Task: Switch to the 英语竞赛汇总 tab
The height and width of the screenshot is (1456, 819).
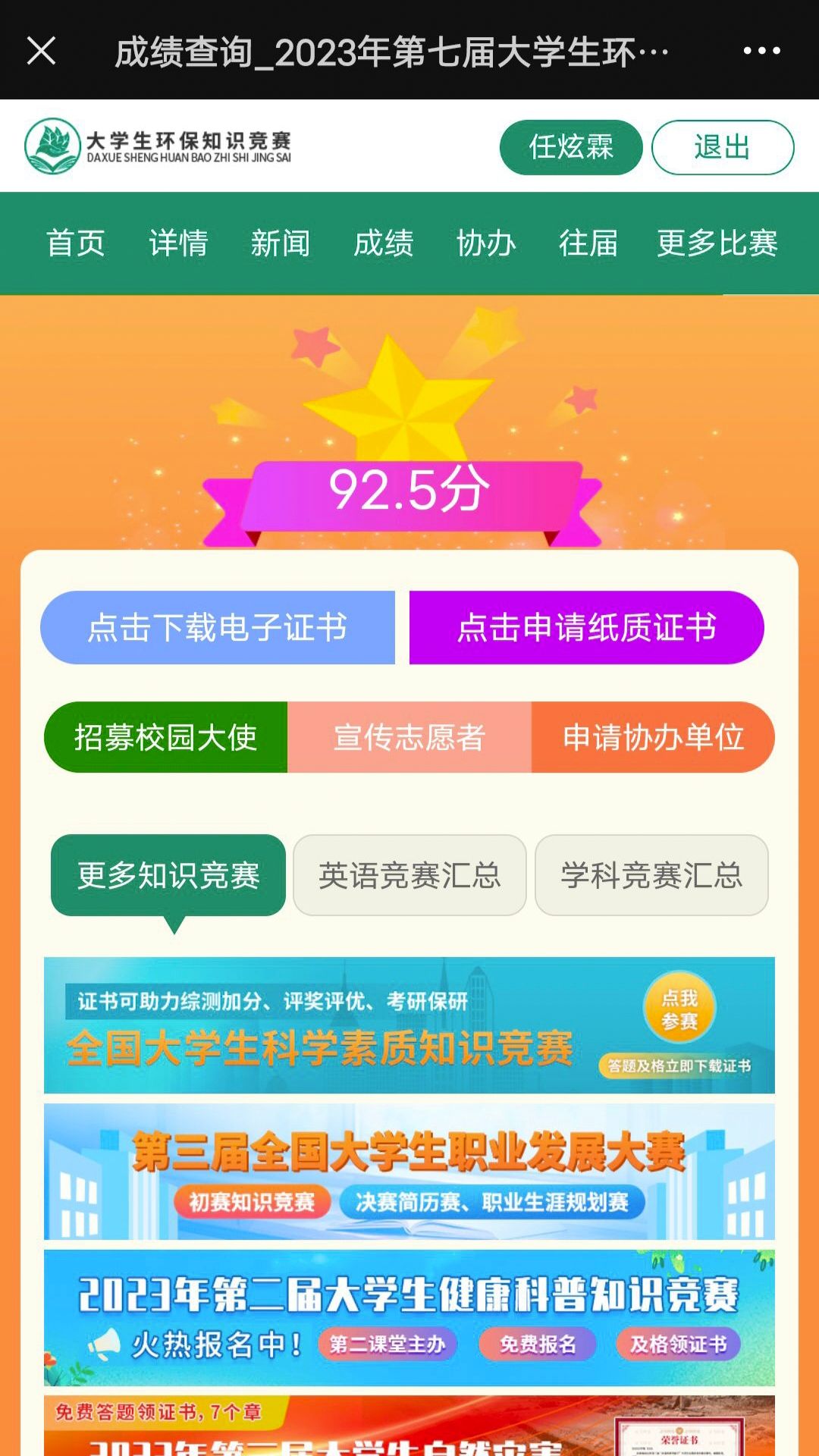Action: click(409, 875)
